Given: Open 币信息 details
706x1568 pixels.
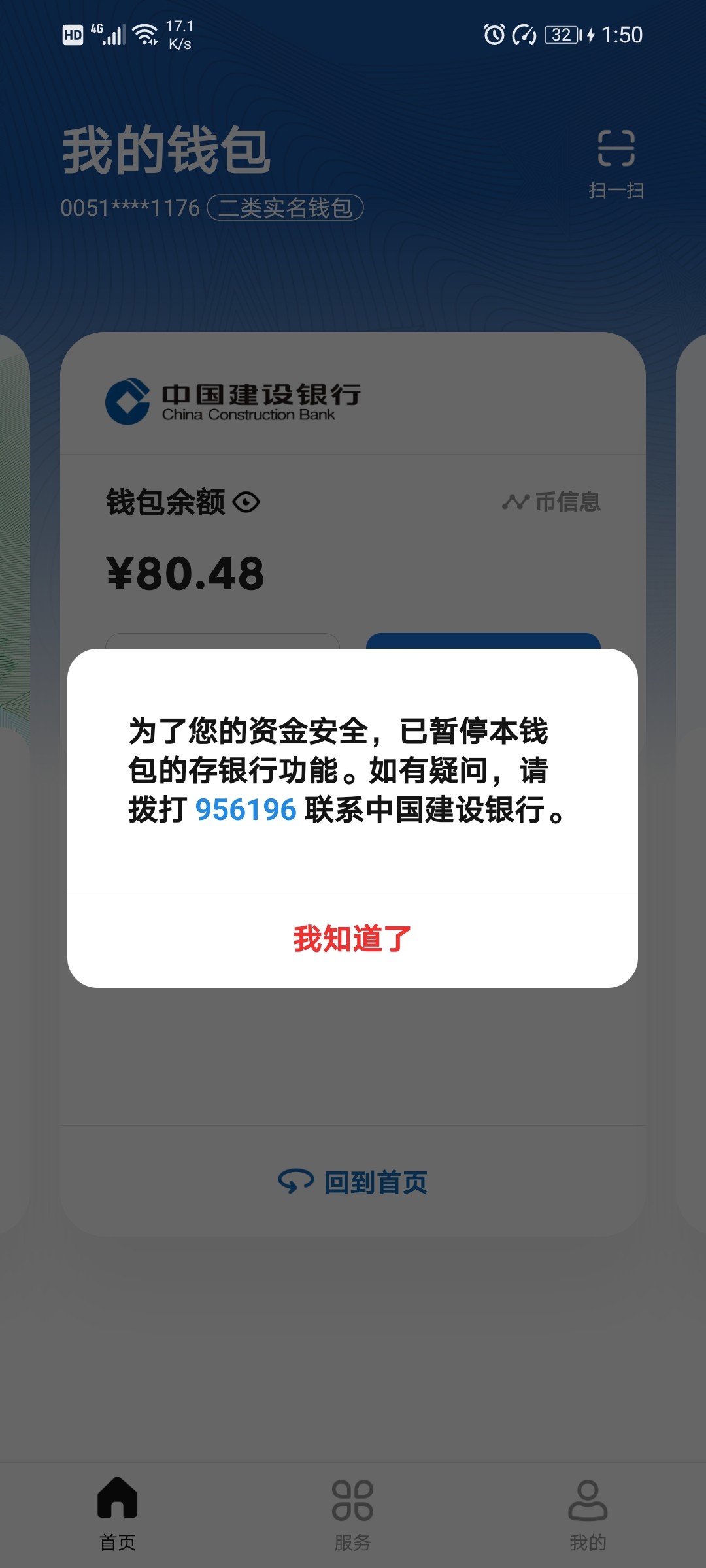Looking at the screenshot, I should click(551, 502).
